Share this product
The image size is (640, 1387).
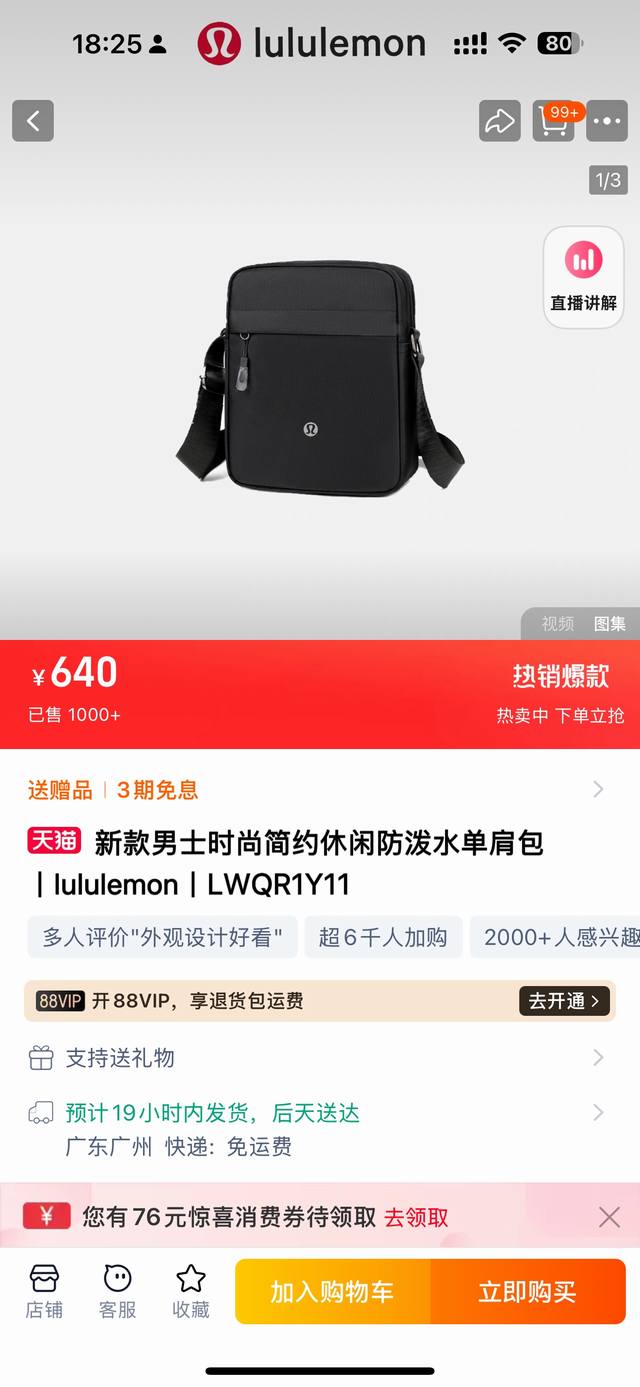click(499, 121)
